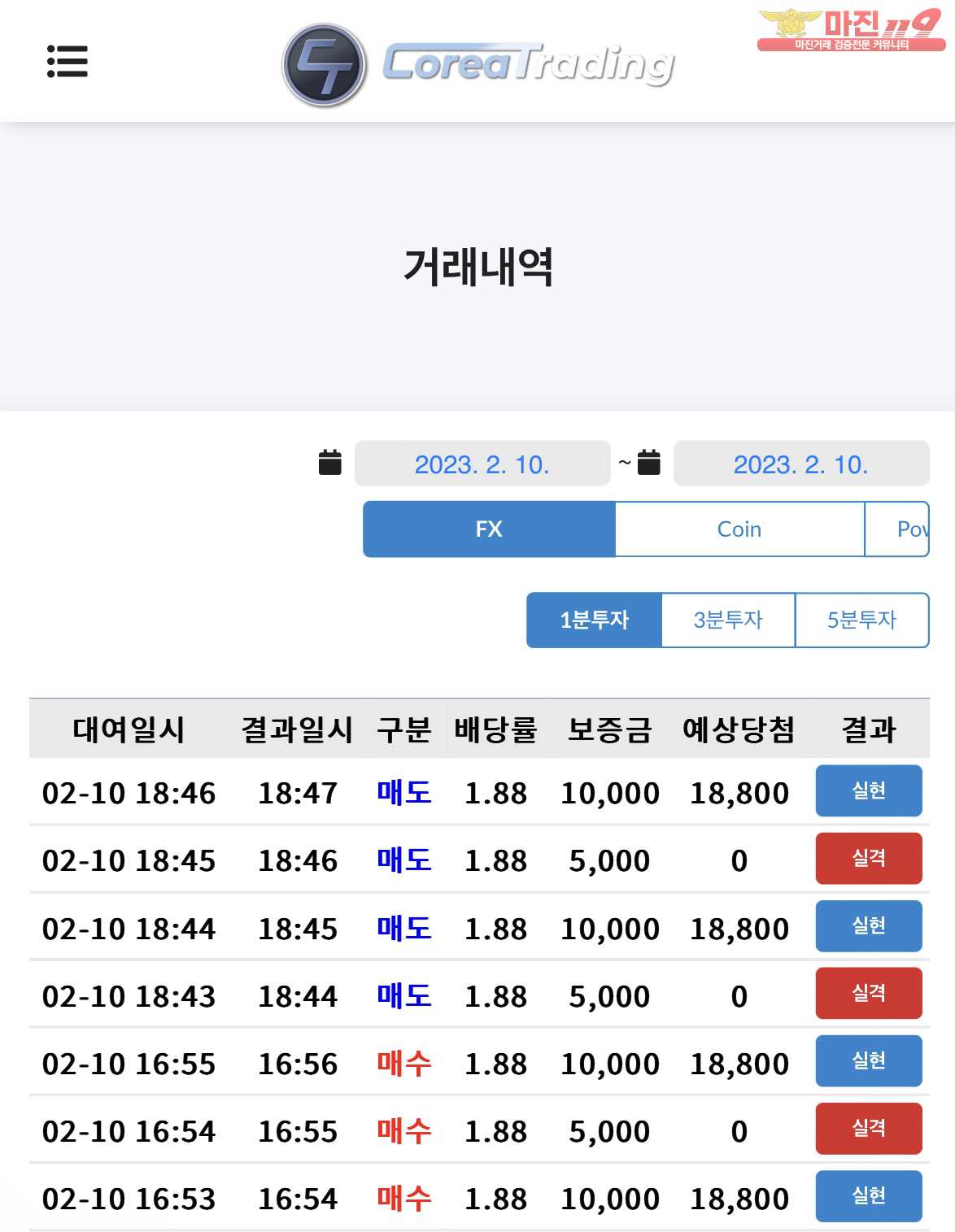Tap the 실현 button for 02-10 18:44
955x1232 pixels.
tap(868, 925)
